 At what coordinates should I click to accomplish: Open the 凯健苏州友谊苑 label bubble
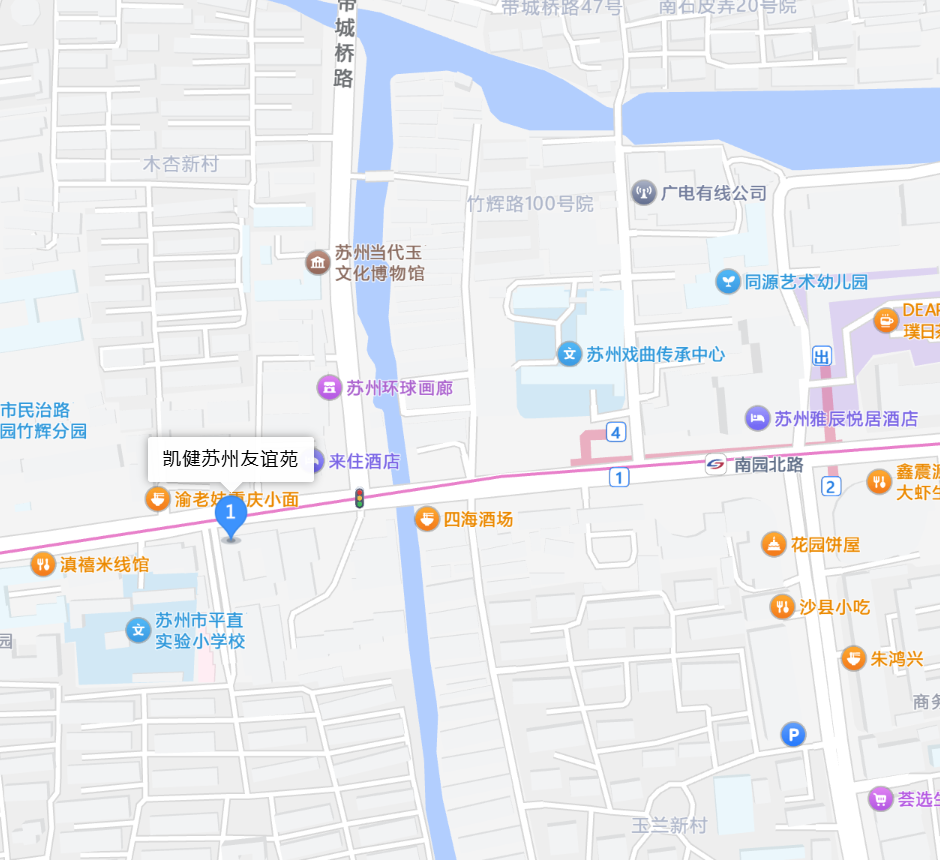(x=231, y=459)
